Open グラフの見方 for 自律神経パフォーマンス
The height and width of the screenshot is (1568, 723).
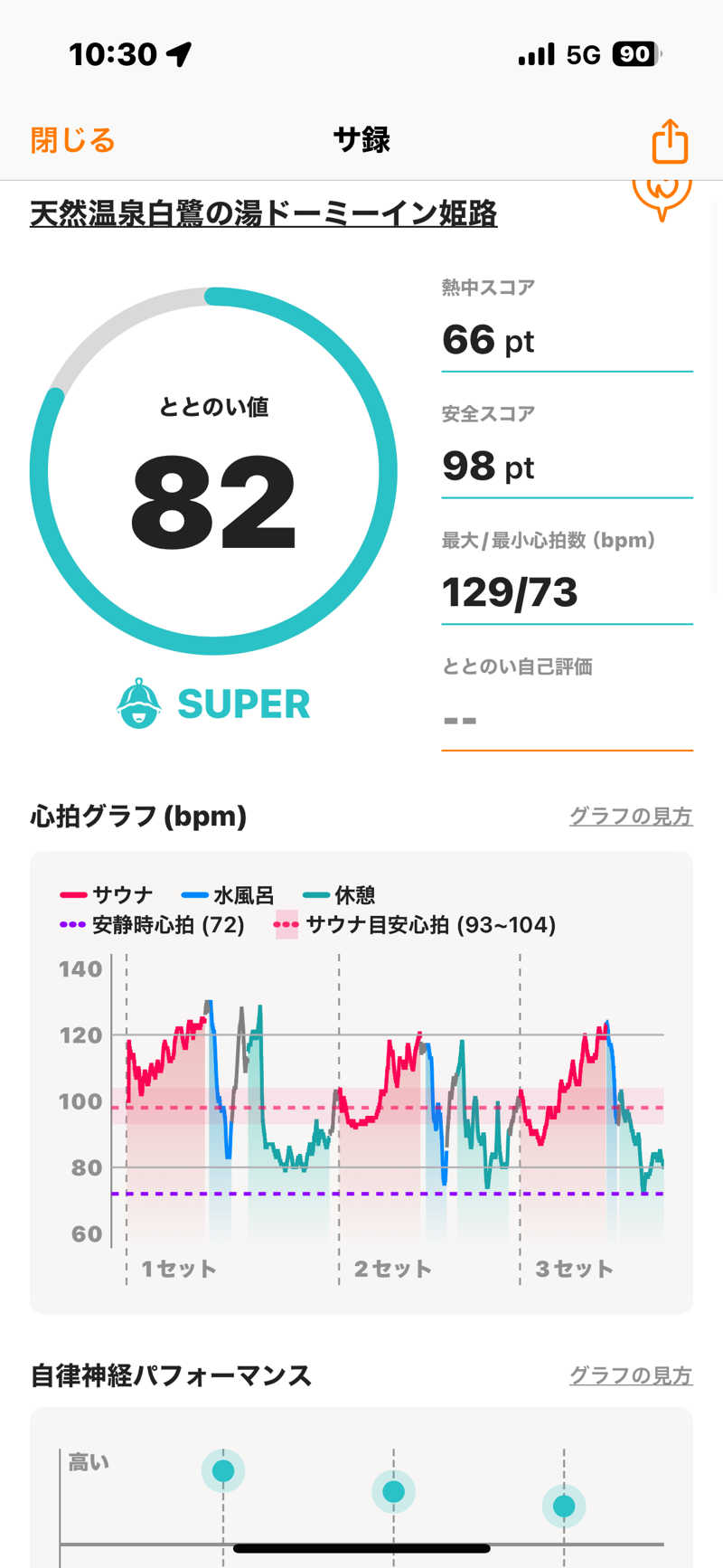(x=630, y=1375)
